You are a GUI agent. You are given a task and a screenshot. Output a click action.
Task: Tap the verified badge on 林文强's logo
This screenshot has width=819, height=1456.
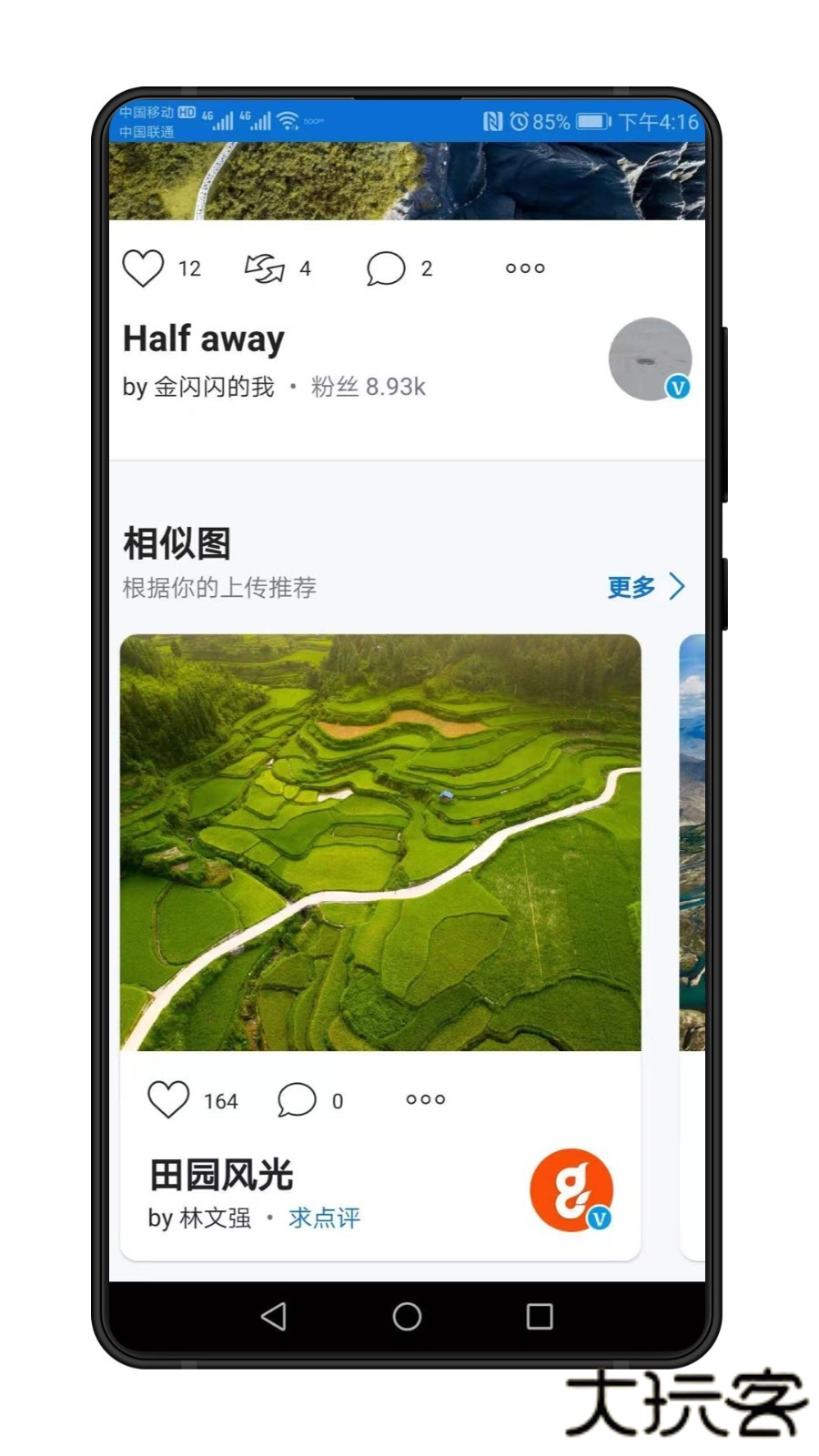(x=601, y=1218)
